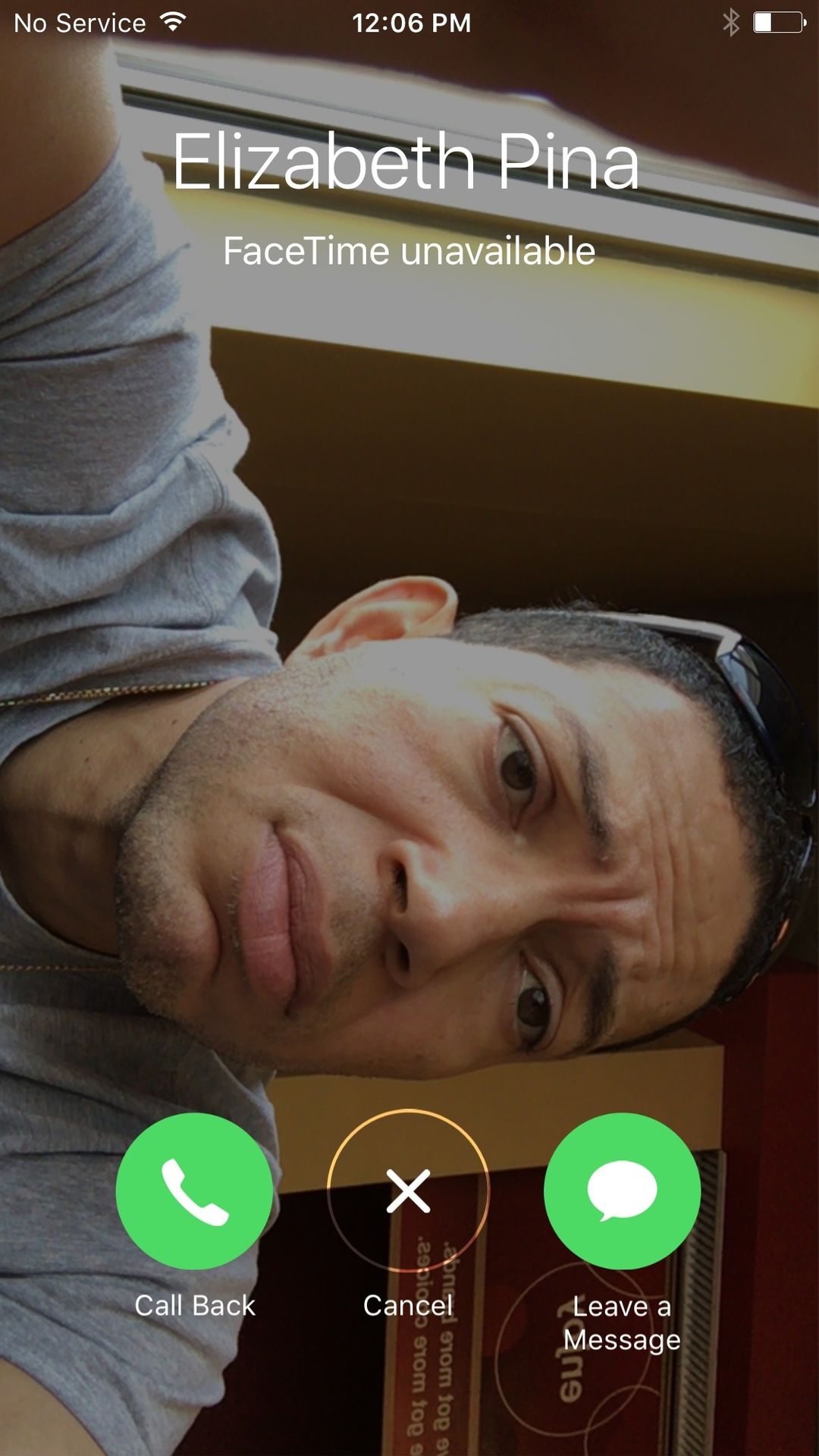Call back Elizabeth Pina

[194, 1191]
